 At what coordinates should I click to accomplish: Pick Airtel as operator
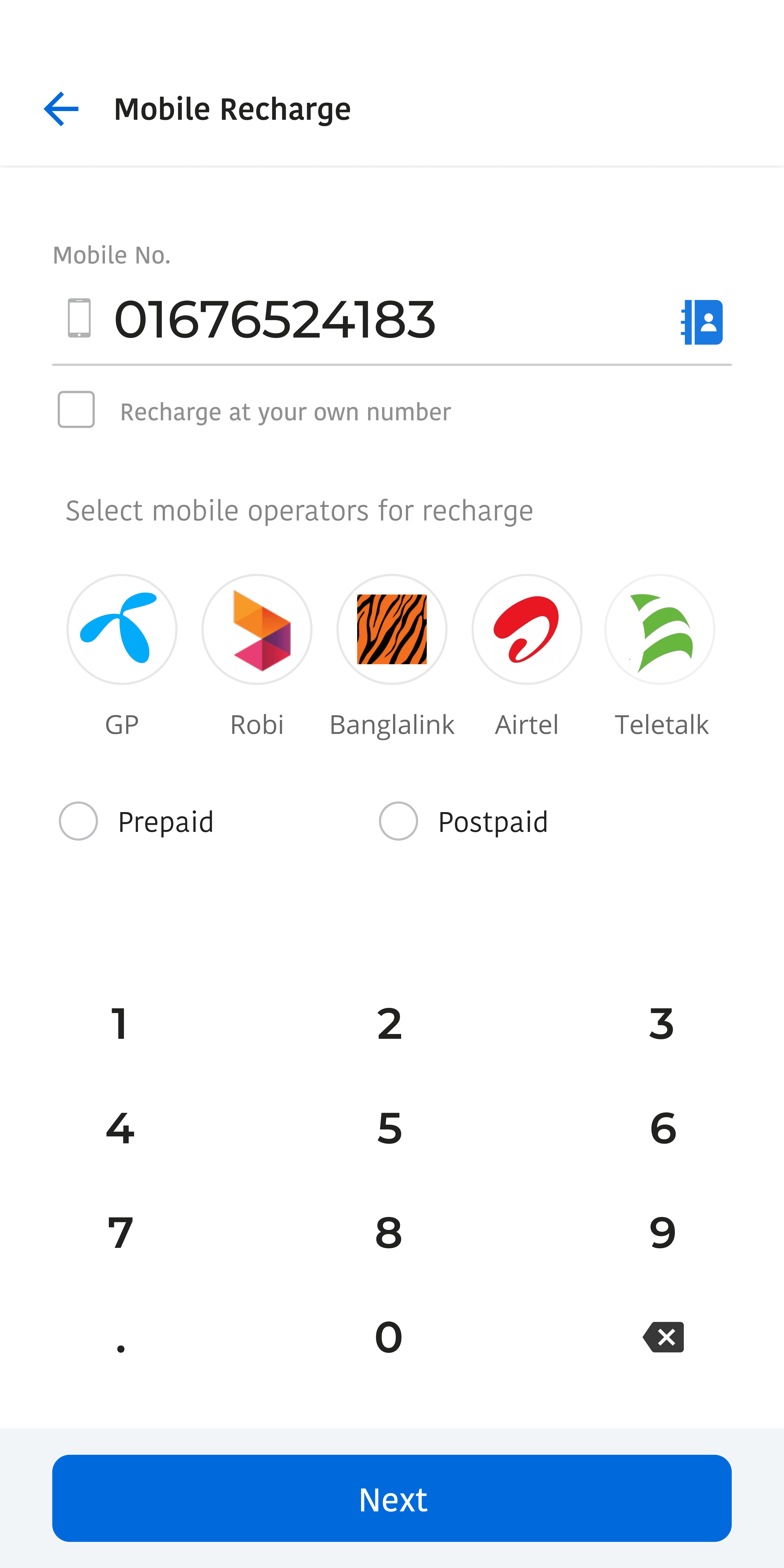(527, 629)
